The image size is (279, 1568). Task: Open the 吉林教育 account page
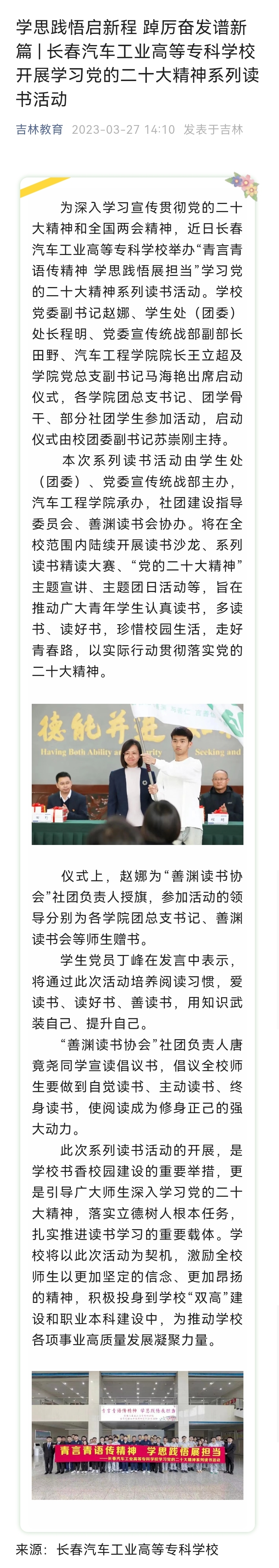click(39, 130)
